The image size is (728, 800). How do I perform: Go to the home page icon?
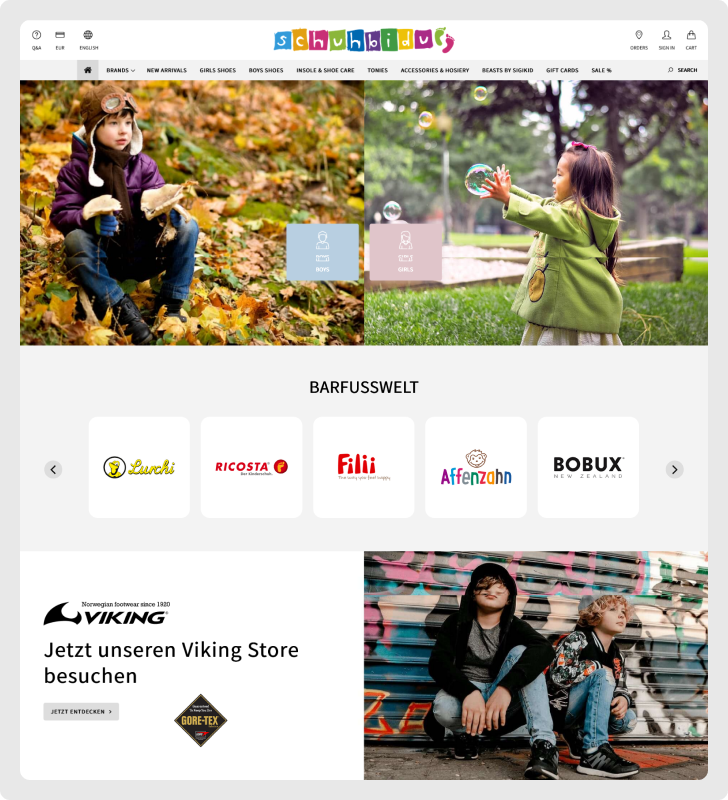click(88, 70)
